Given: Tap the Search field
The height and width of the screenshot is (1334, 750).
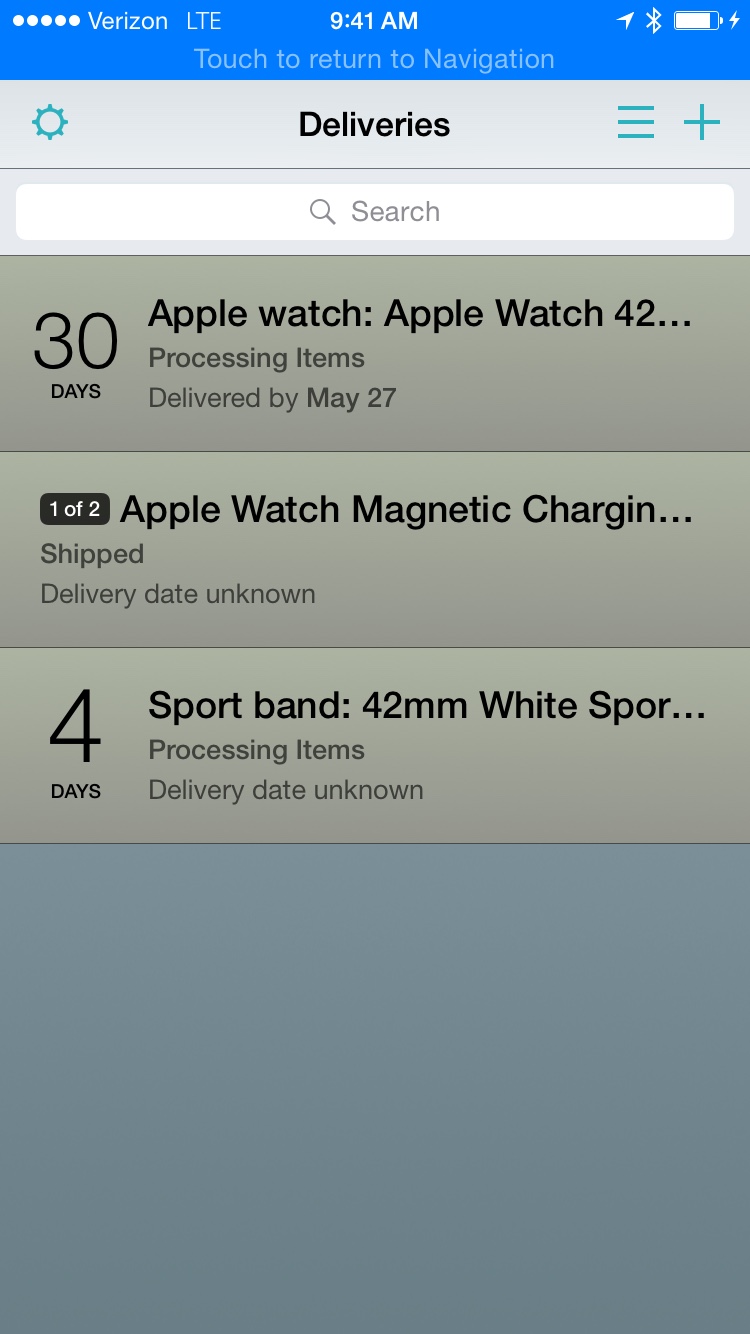Looking at the screenshot, I should (375, 212).
